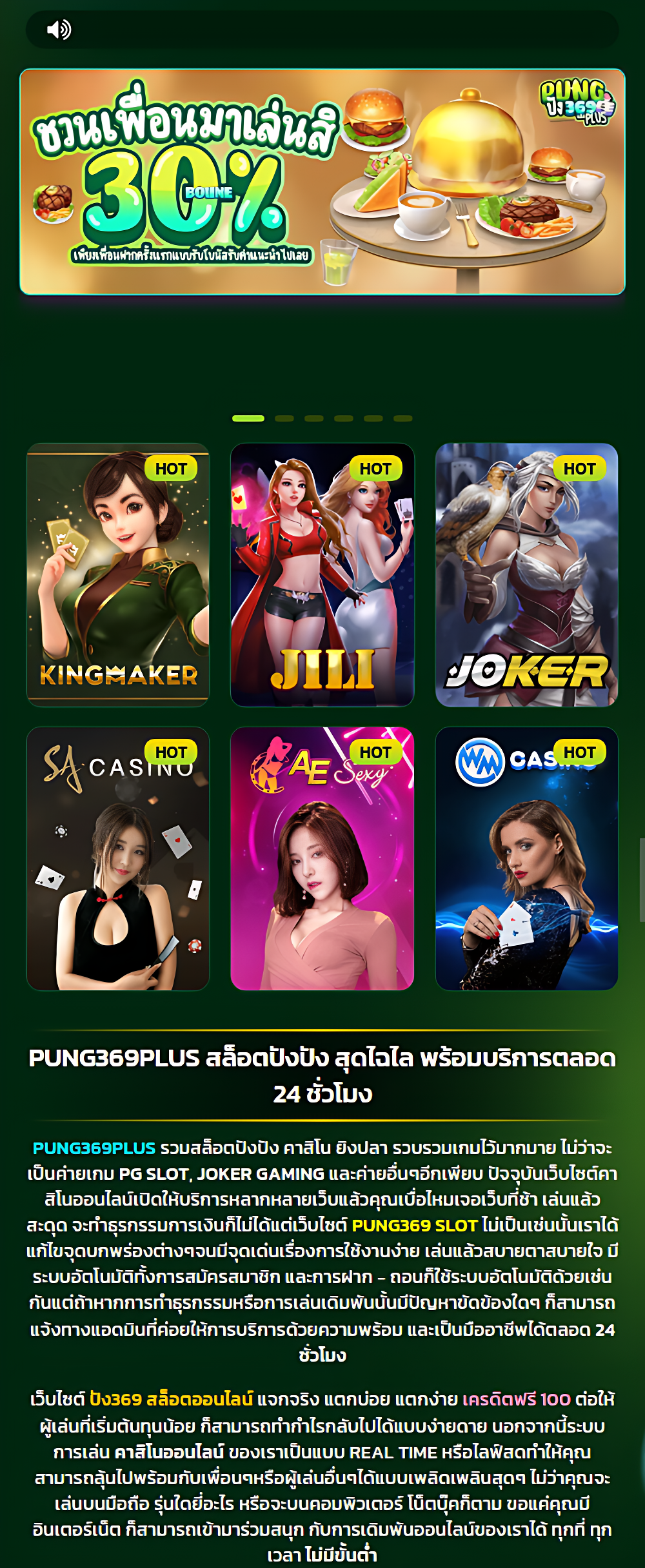Open the JILI game provider card
This screenshot has width=645, height=1568.
tap(322, 574)
